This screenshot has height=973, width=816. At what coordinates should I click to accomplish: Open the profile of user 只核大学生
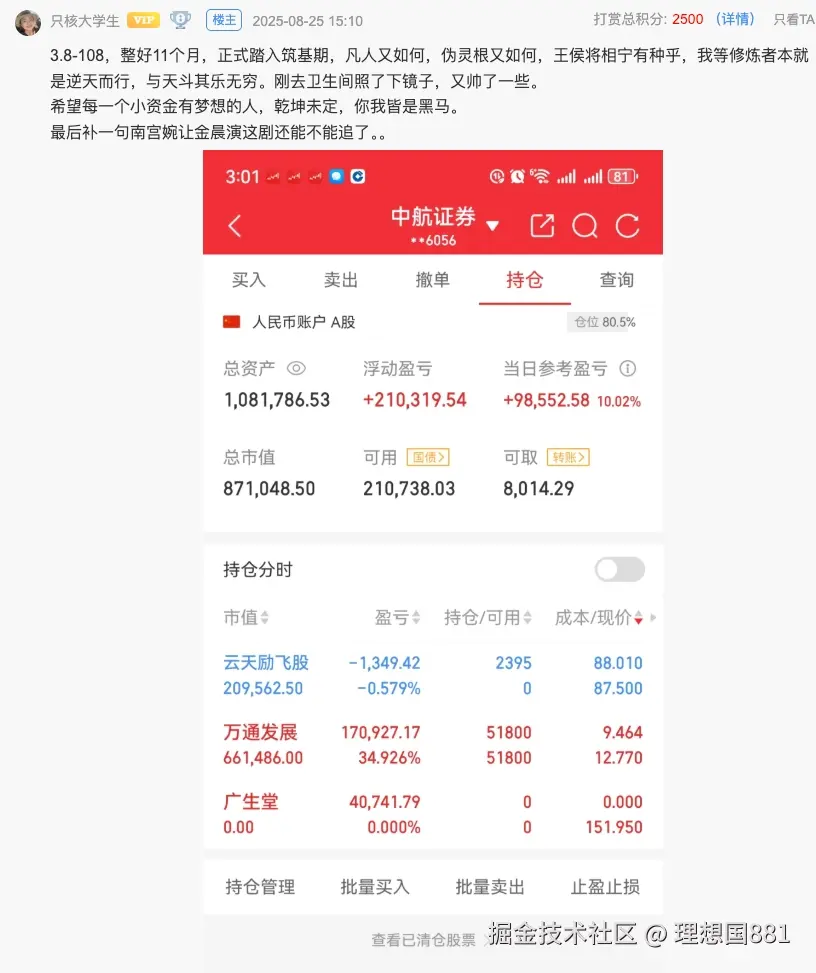85,20
